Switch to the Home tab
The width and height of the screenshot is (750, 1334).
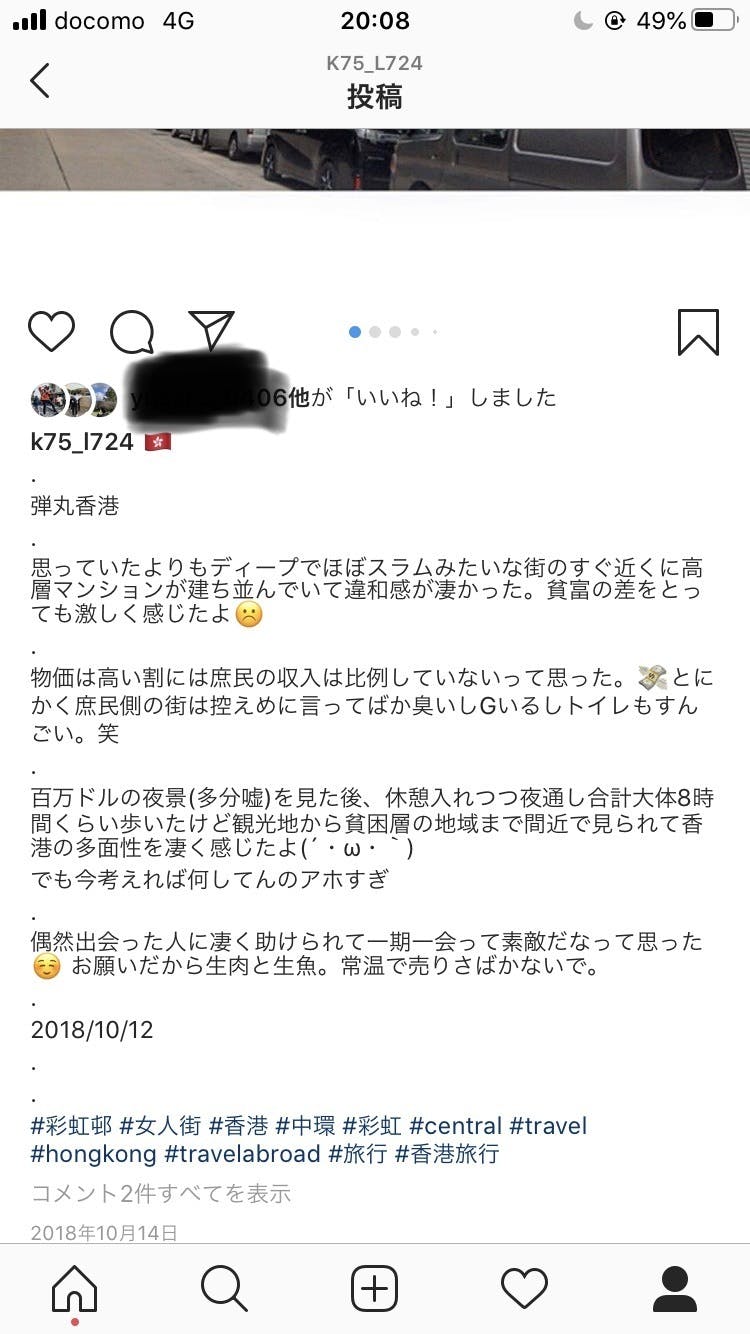(75, 1289)
